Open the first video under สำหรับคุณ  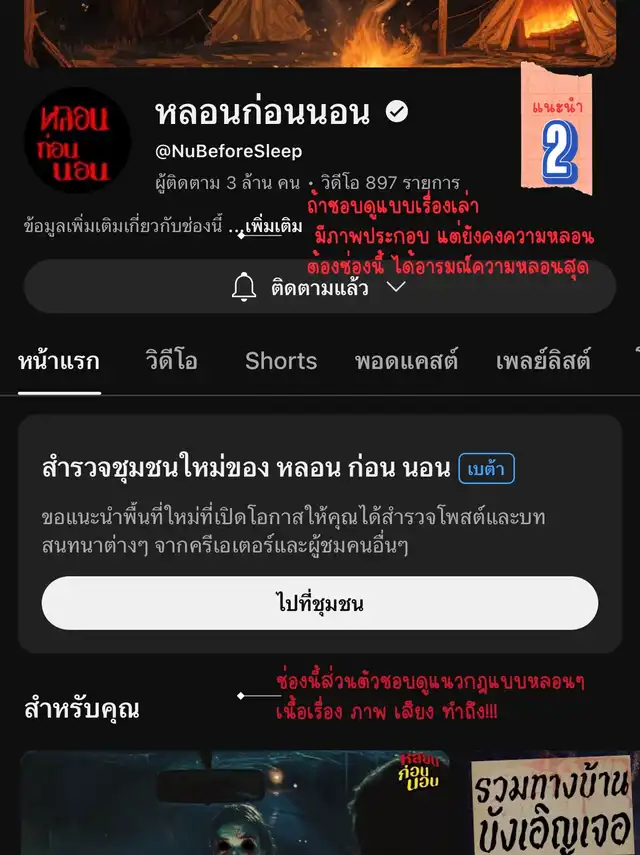(235, 803)
